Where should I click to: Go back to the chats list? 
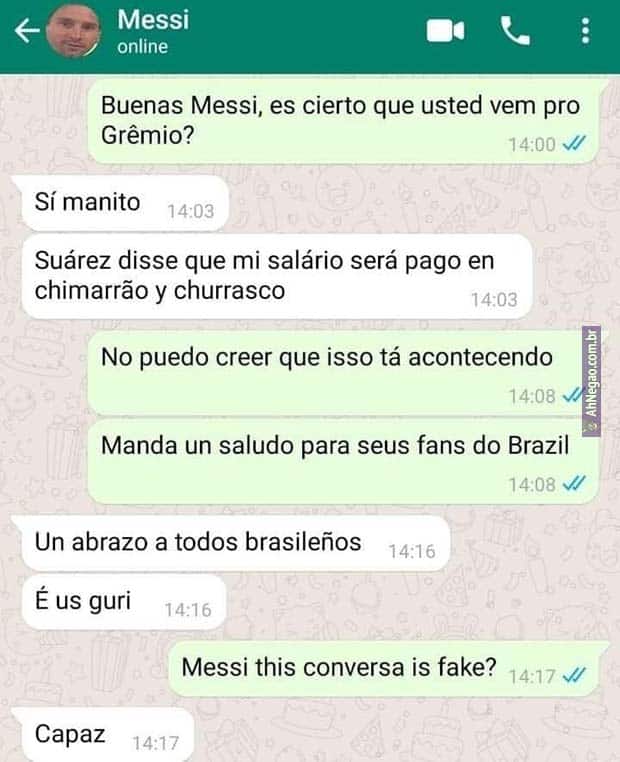pyautogui.click(x=27, y=31)
